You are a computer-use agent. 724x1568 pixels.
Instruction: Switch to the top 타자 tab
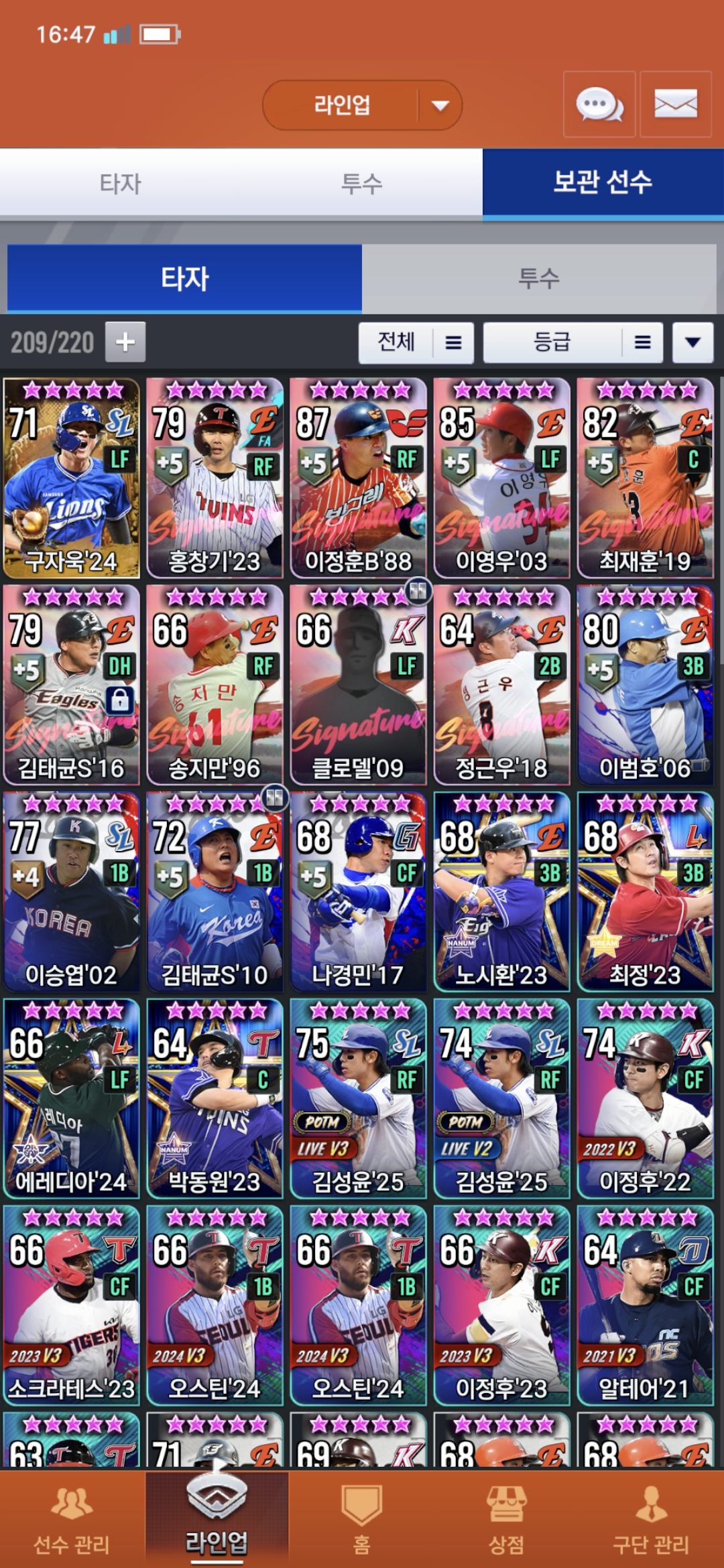pos(121,183)
